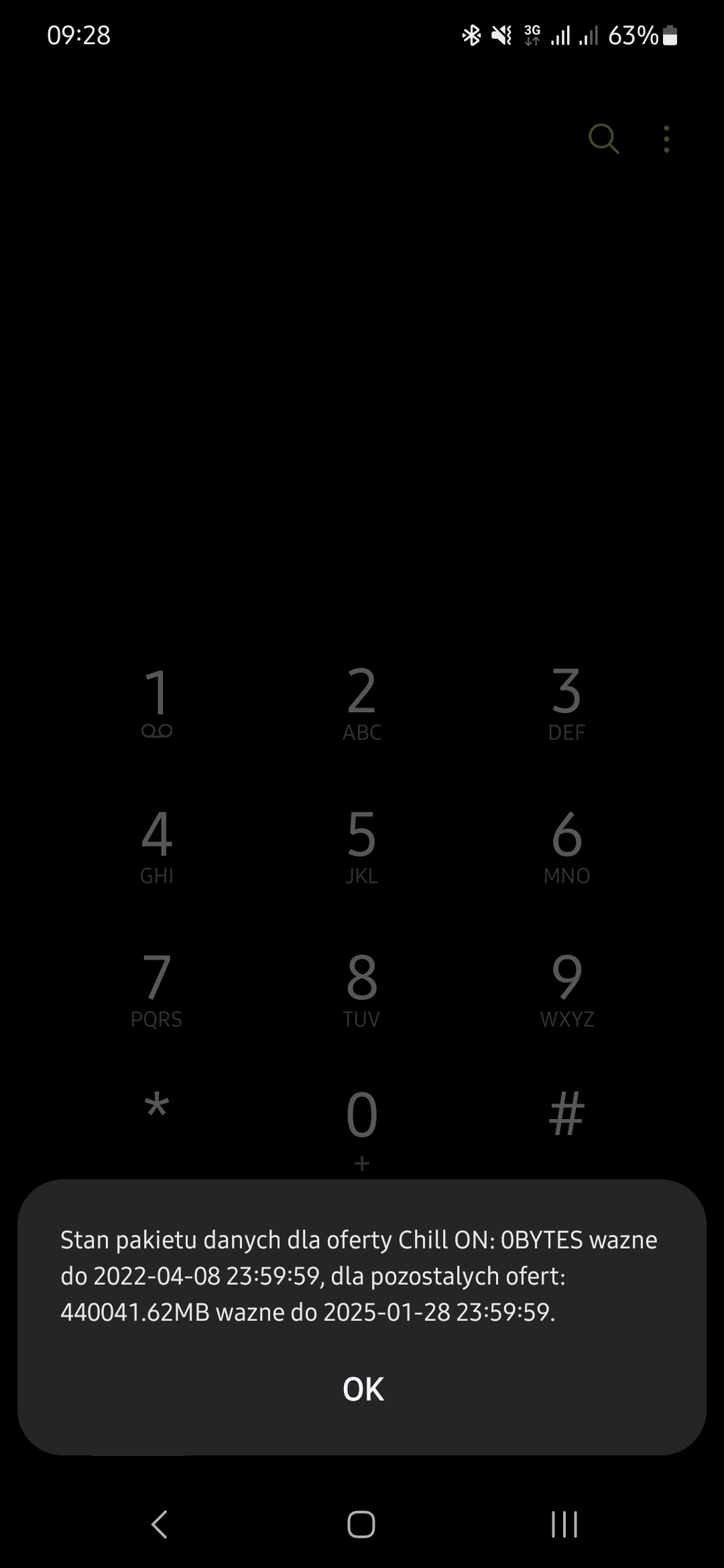The image size is (724, 1568).
Task: Dismiss the data package dialog with OK
Action: tap(363, 1389)
